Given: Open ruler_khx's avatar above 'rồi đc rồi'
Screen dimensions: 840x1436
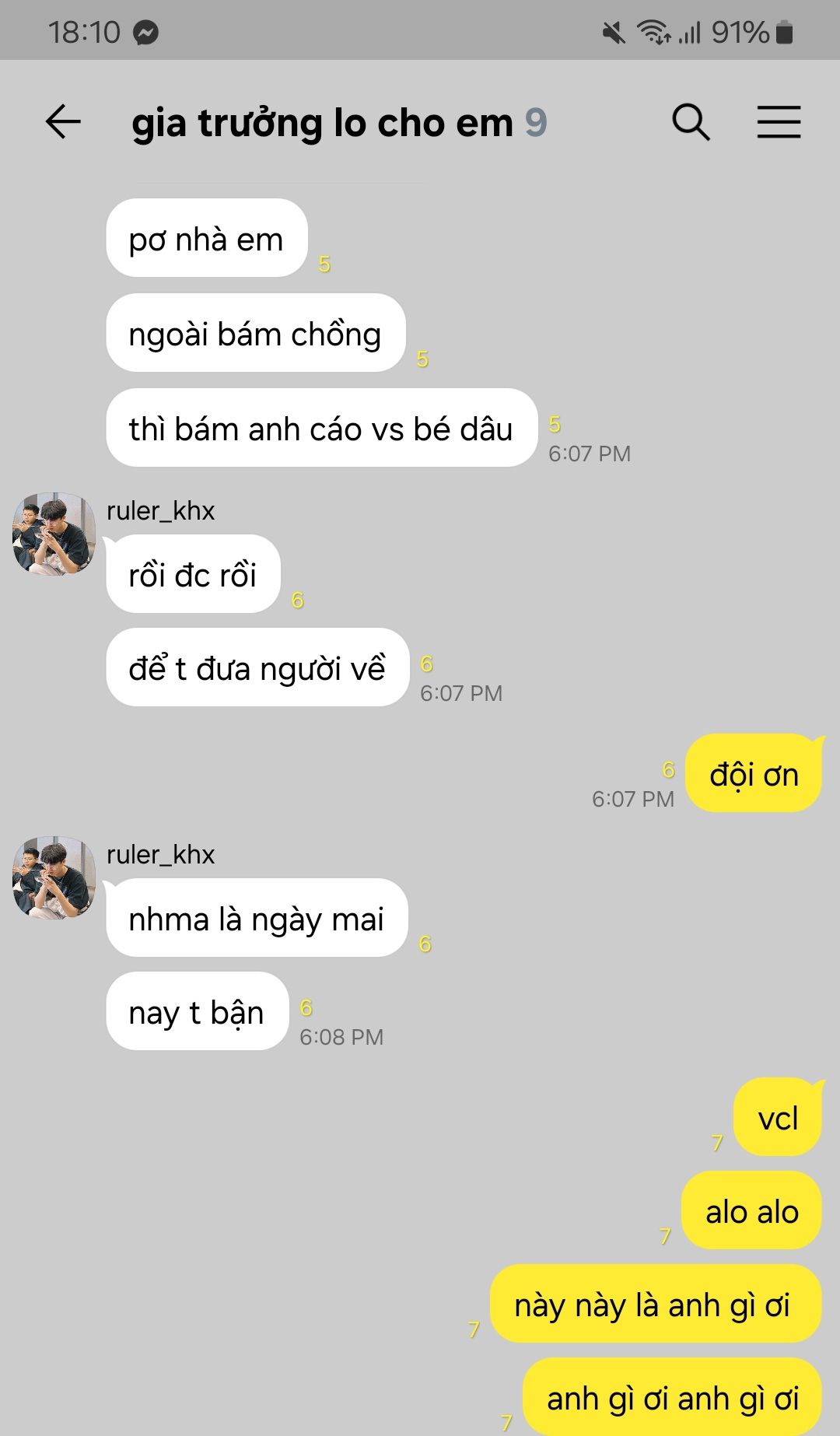Looking at the screenshot, I should point(54,534).
